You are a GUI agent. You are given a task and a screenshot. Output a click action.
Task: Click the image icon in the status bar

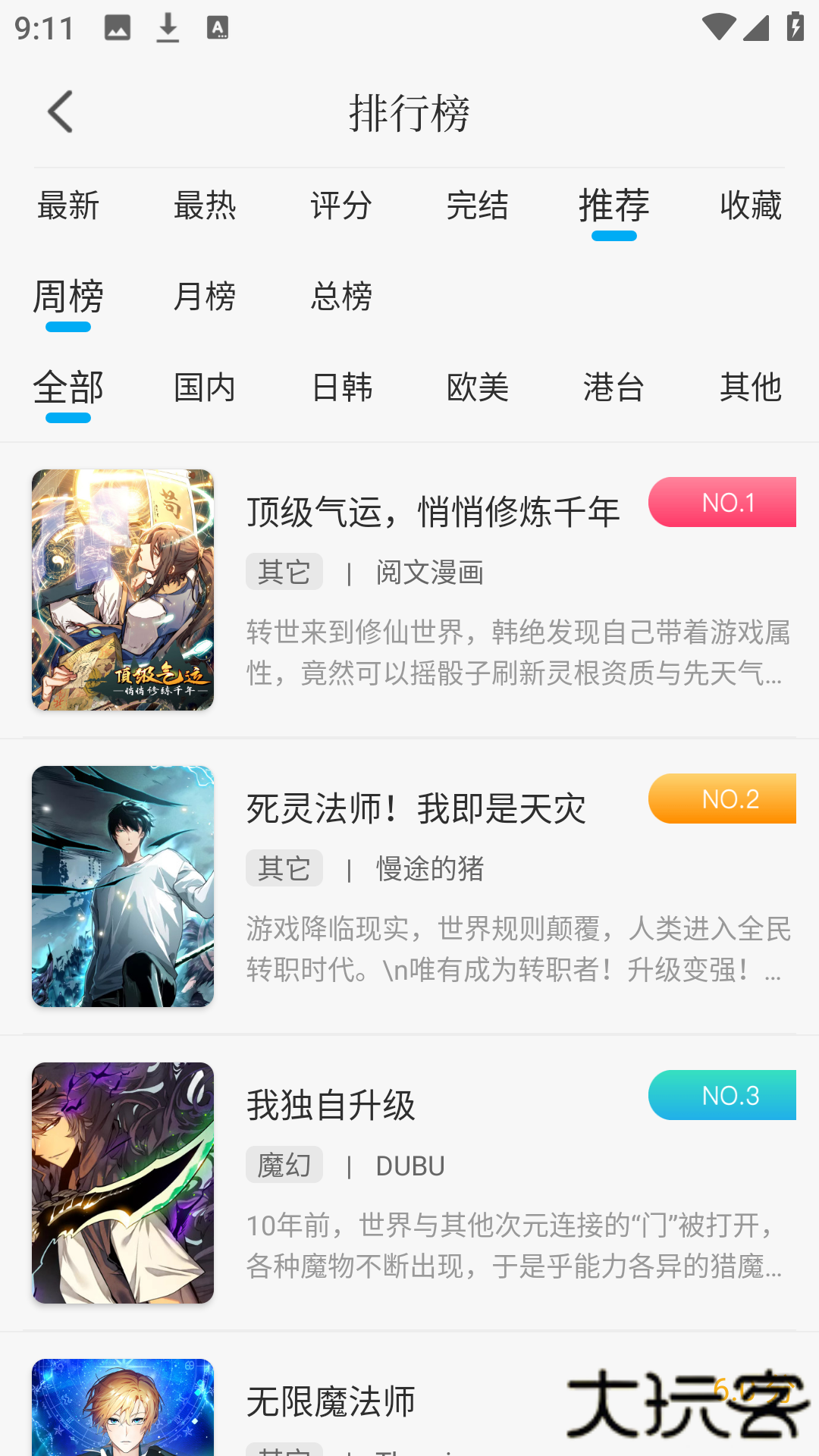(x=118, y=27)
